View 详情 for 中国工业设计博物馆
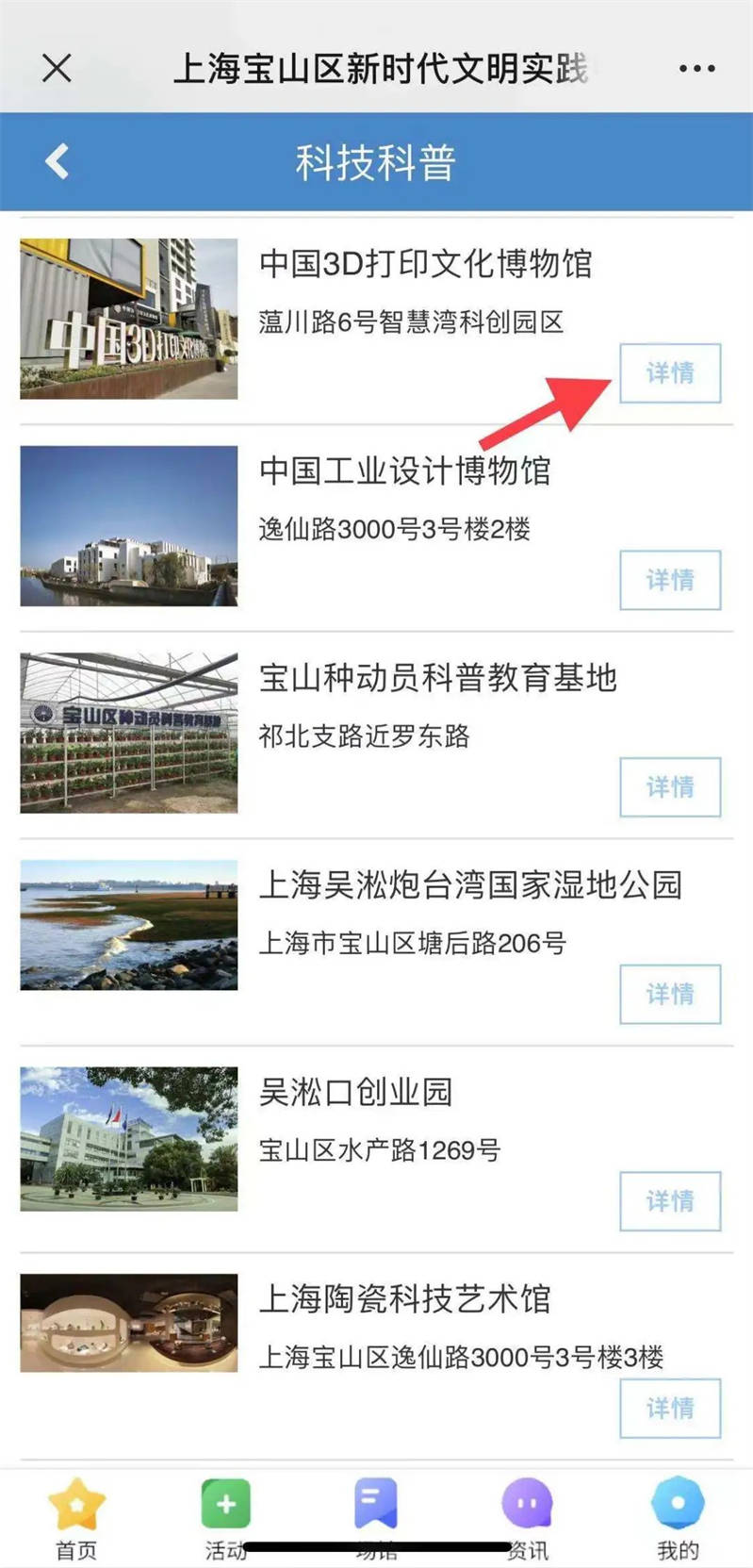Viewport: 753px width, 1568px height. [x=670, y=580]
